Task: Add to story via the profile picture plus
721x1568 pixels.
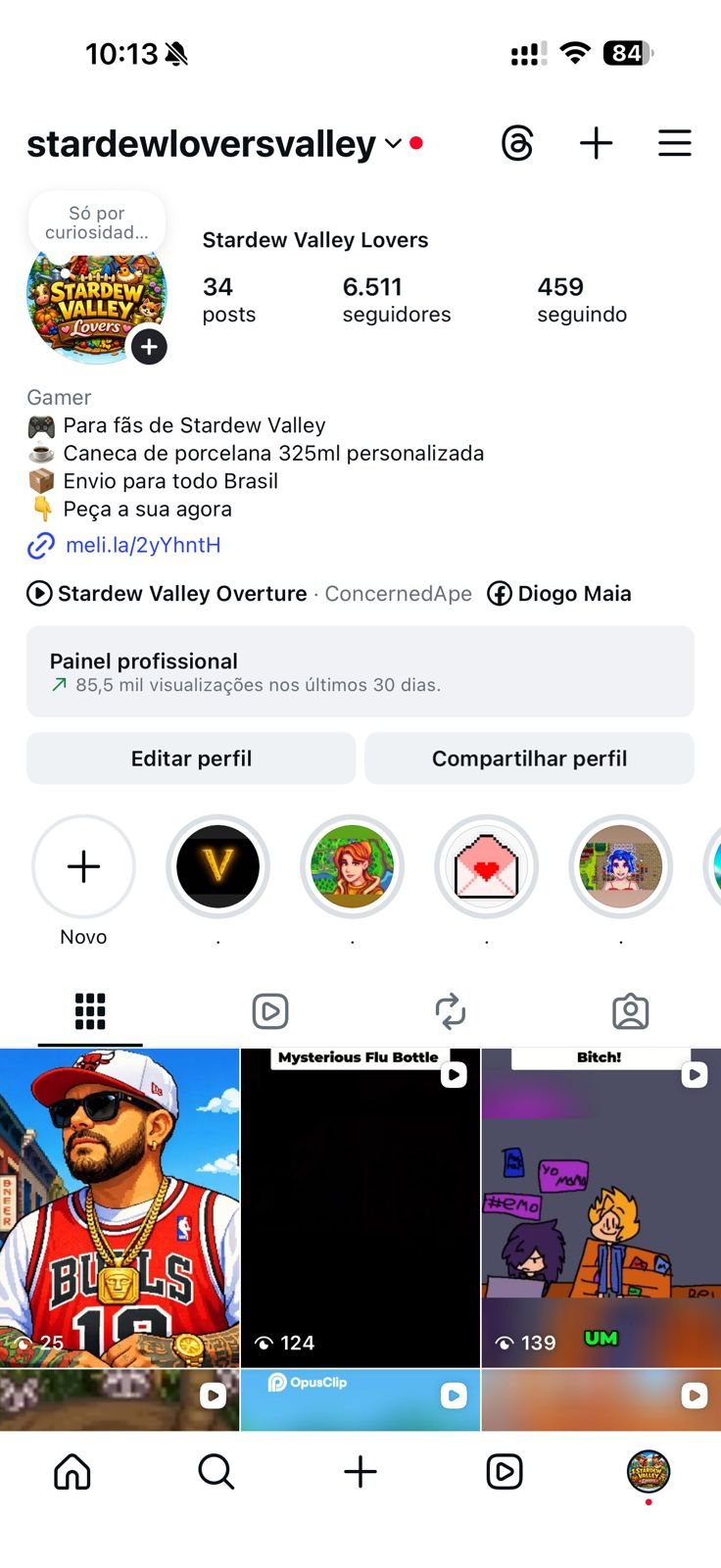Action: [149, 347]
